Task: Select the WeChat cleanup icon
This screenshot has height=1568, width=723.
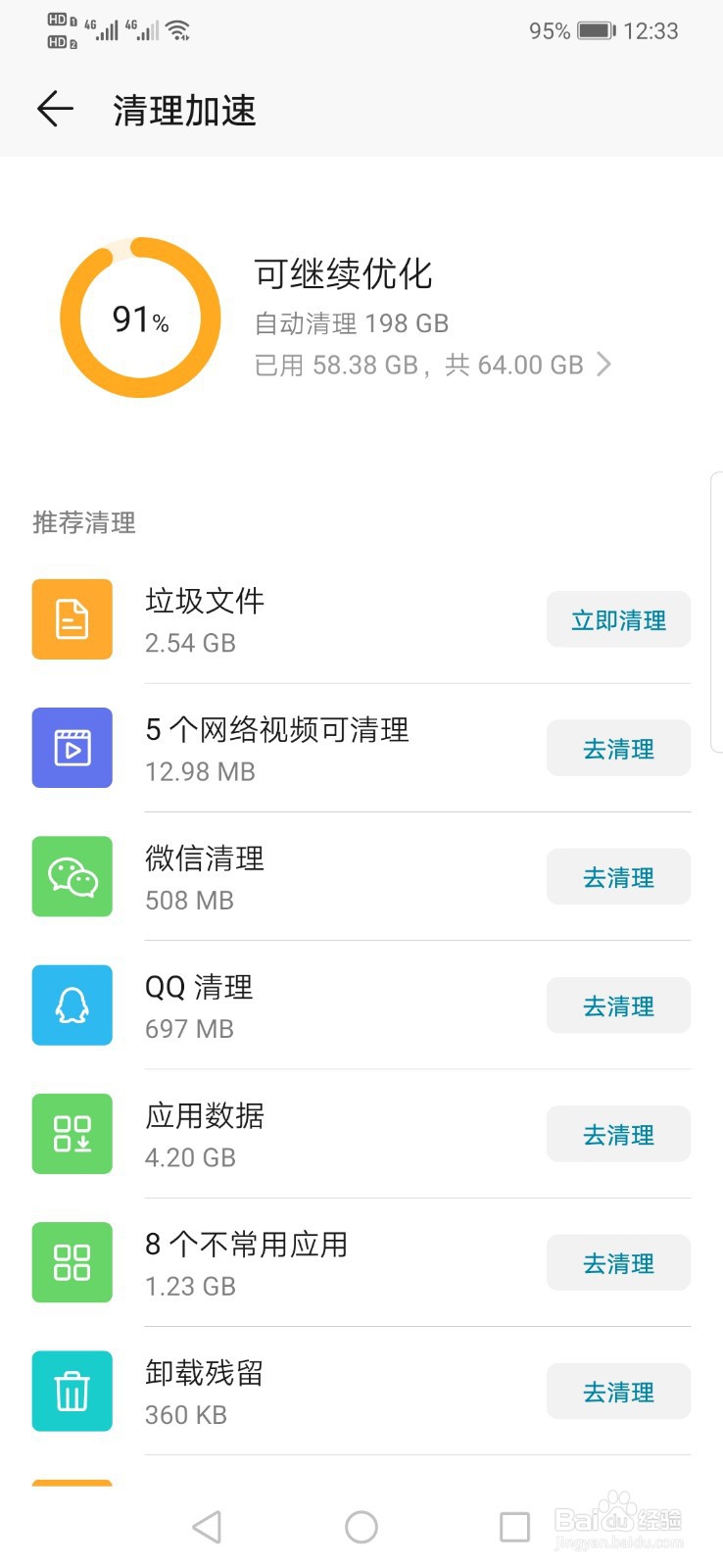Action: click(72, 877)
